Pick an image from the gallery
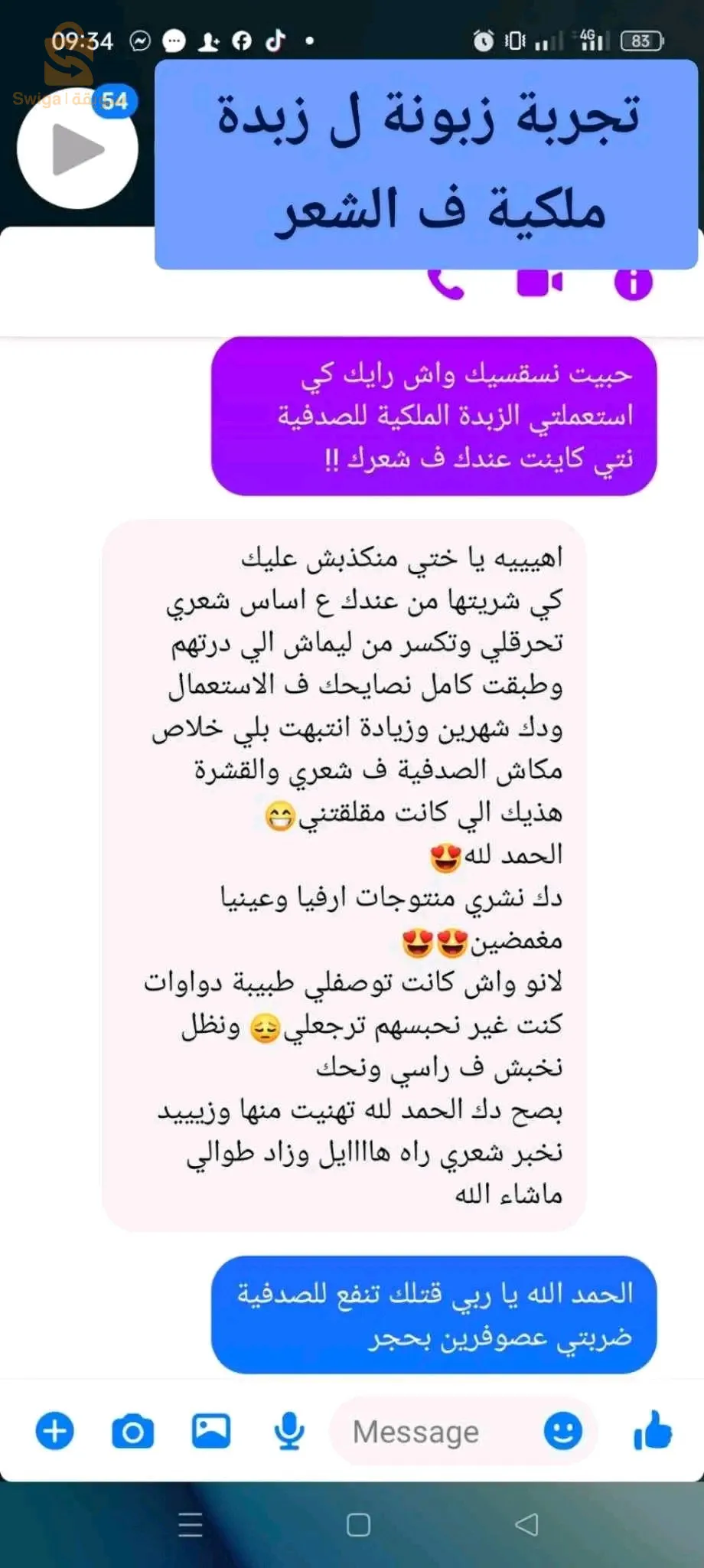Screen dimensions: 704x1568 211,1431
